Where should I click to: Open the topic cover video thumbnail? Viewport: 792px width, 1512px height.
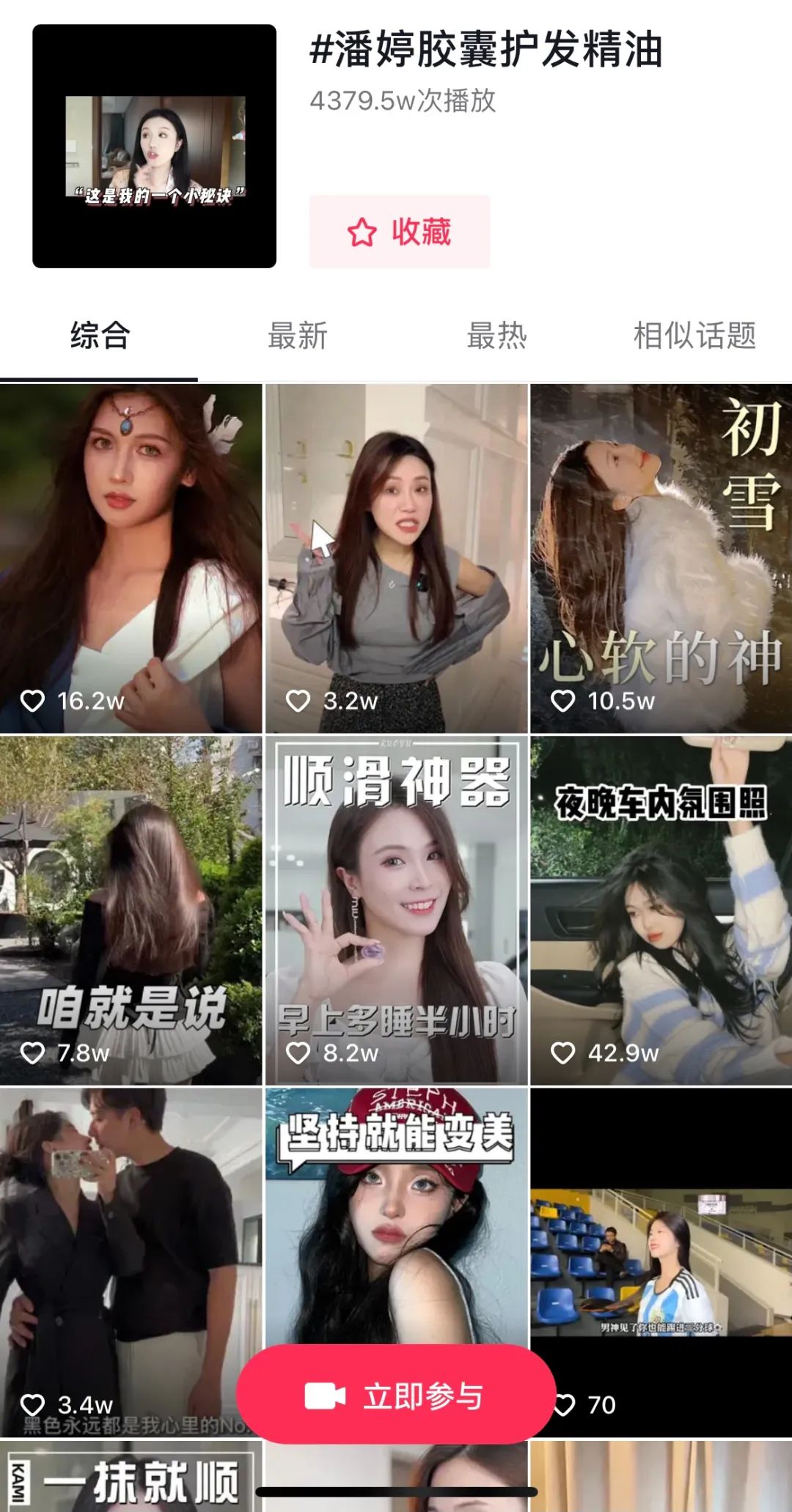click(154, 146)
